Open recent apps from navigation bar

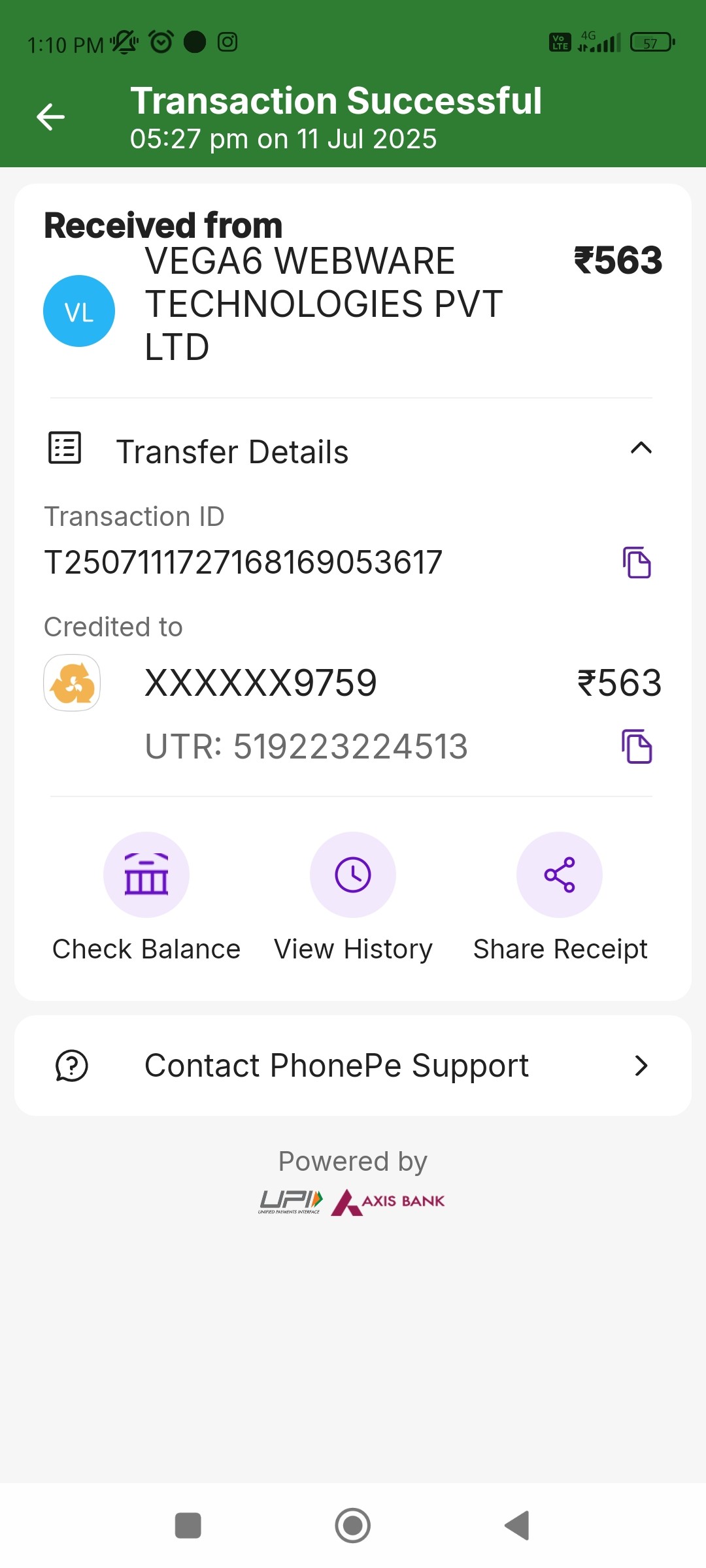point(188,1526)
